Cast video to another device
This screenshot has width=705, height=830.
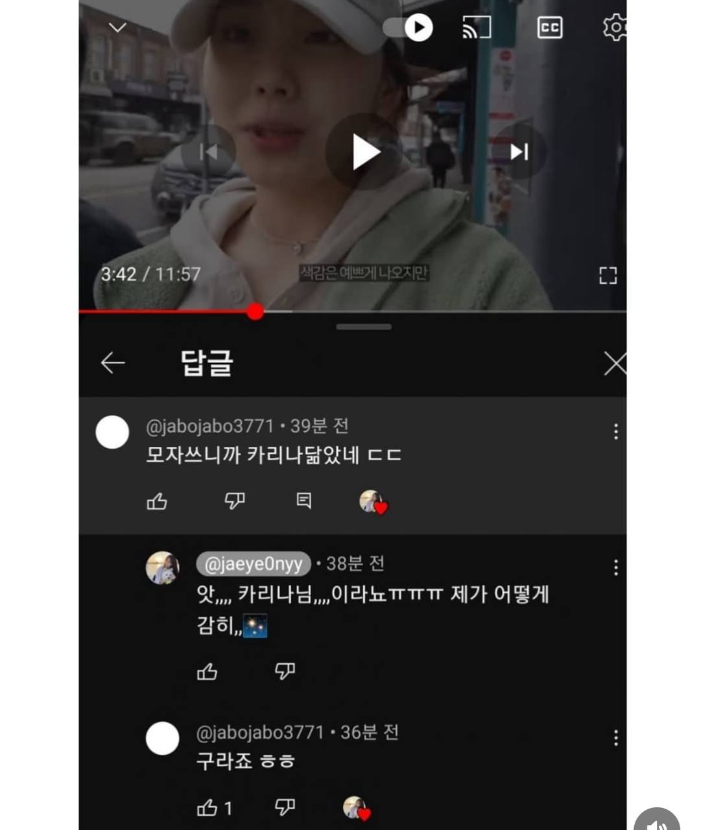476,28
